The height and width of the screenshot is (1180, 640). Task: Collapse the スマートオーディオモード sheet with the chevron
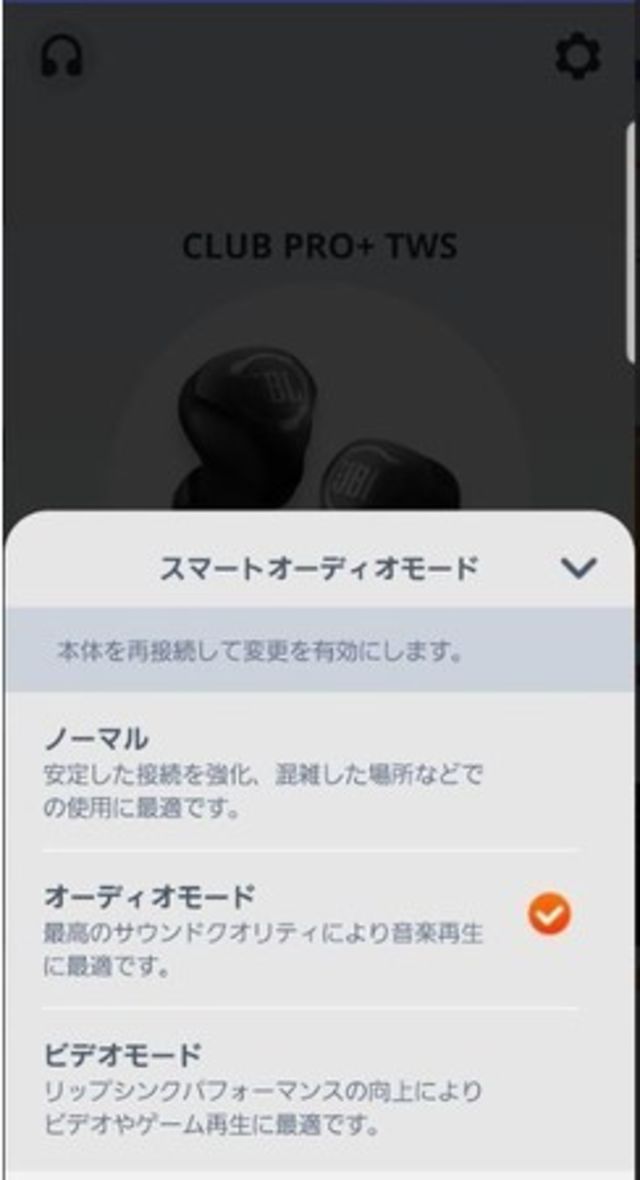[578, 568]
